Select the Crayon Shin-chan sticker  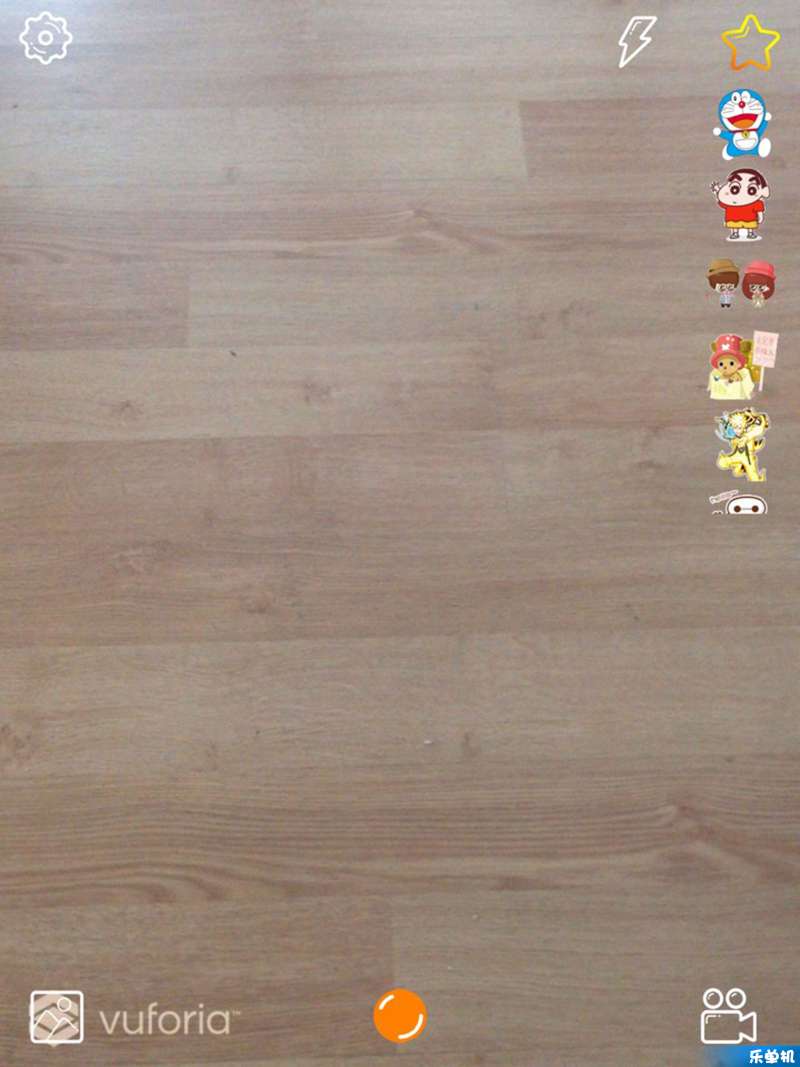pos(741,205)
